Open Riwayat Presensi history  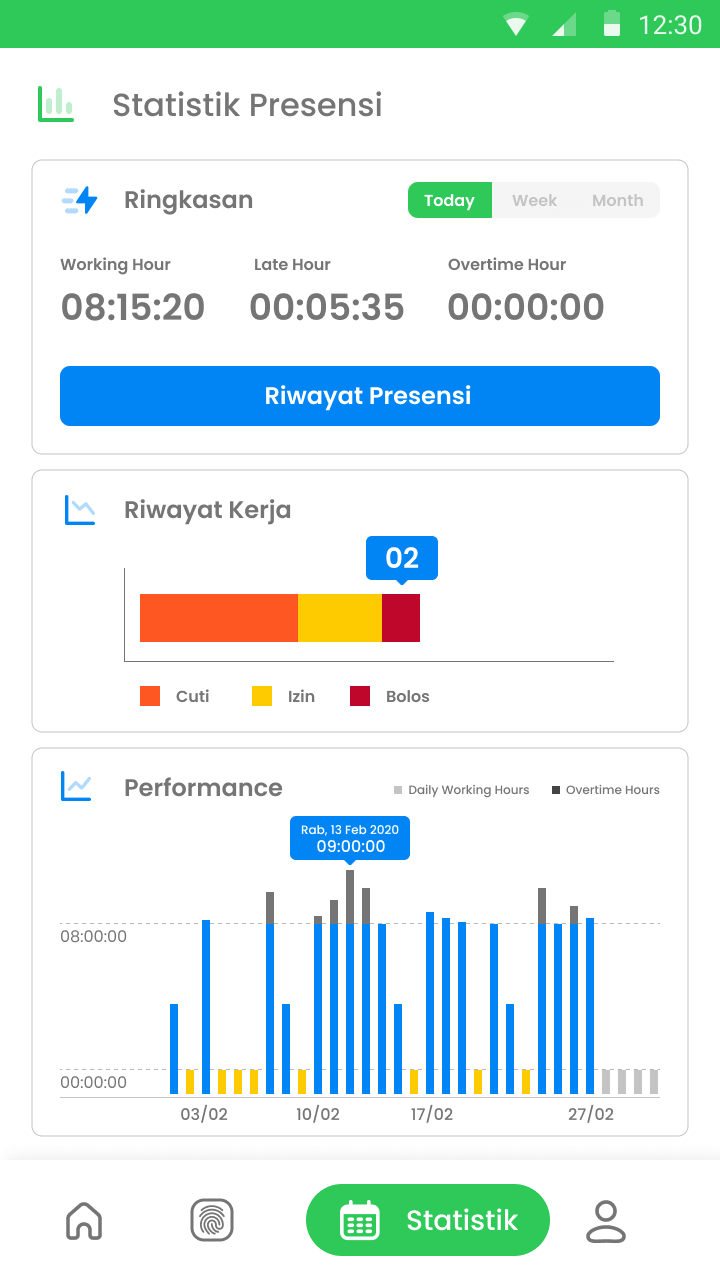(x=360, y=396)
